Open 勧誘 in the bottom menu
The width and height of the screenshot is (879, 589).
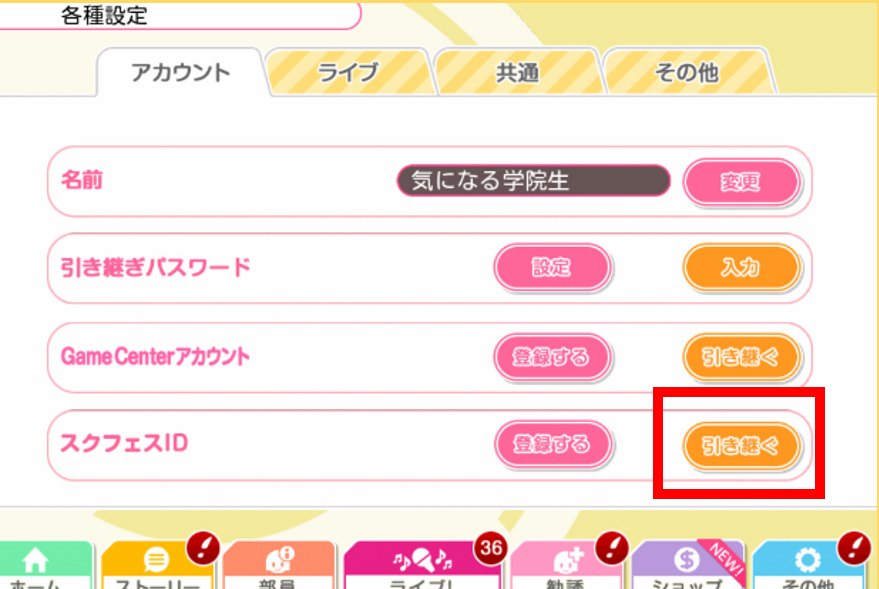(566, 567)
